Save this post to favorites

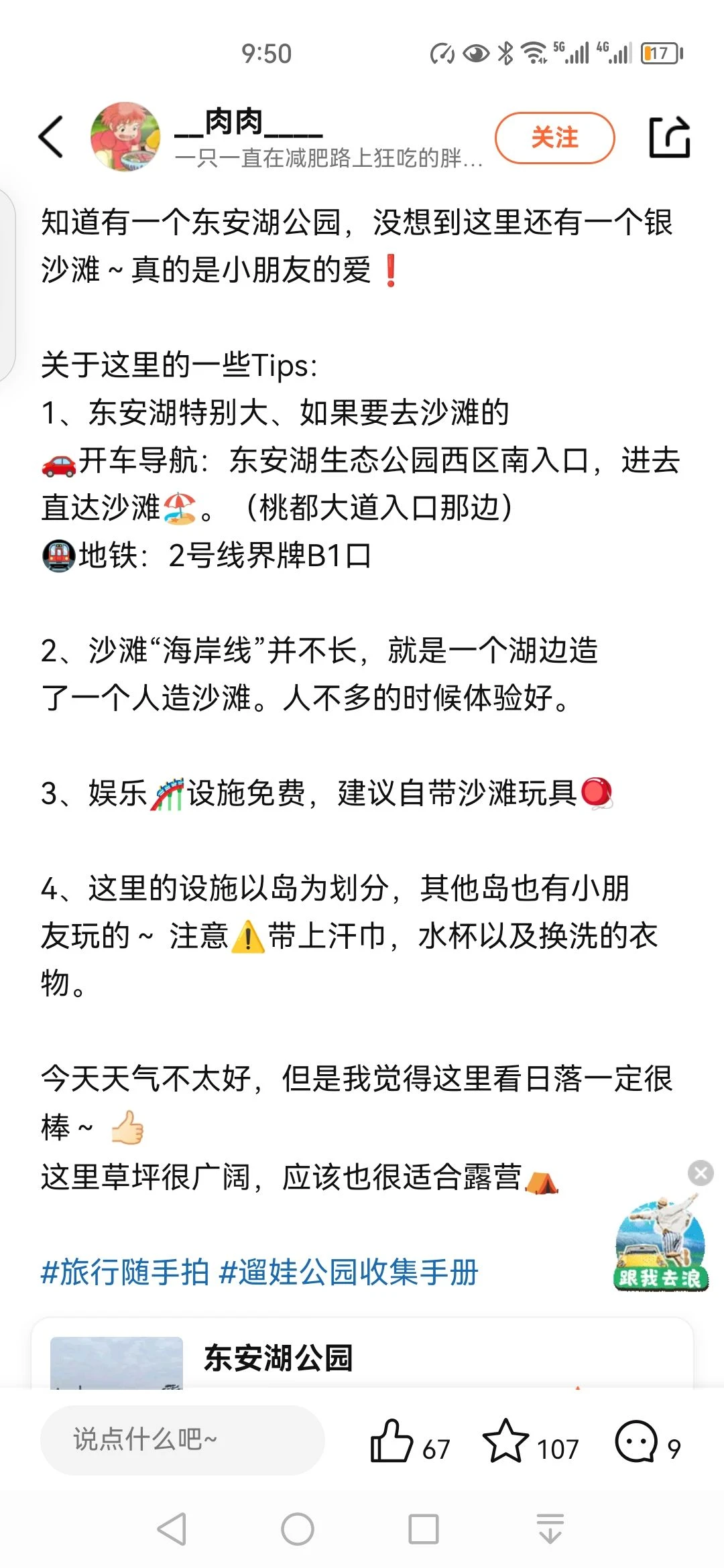506,1441
